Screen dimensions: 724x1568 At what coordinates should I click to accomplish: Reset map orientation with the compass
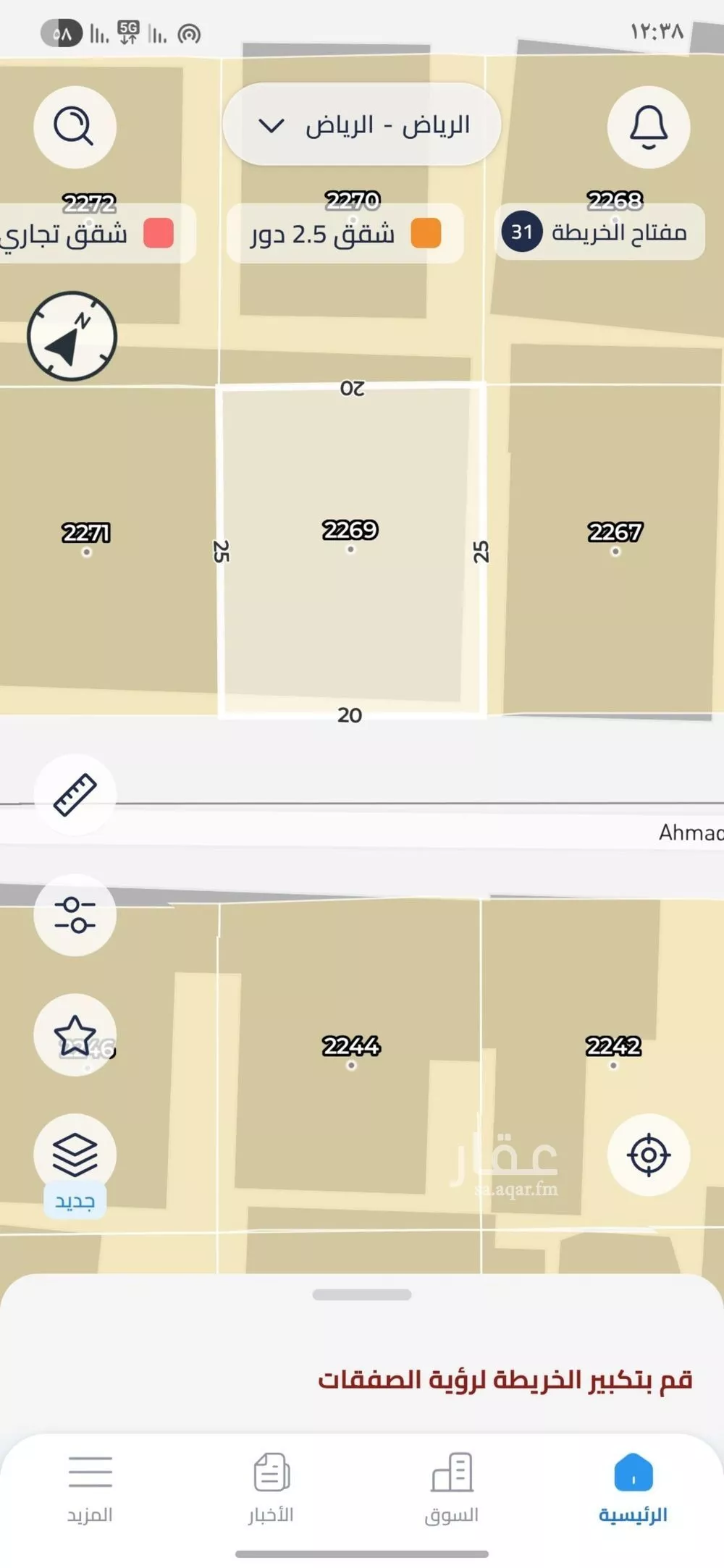pos(72,337)
